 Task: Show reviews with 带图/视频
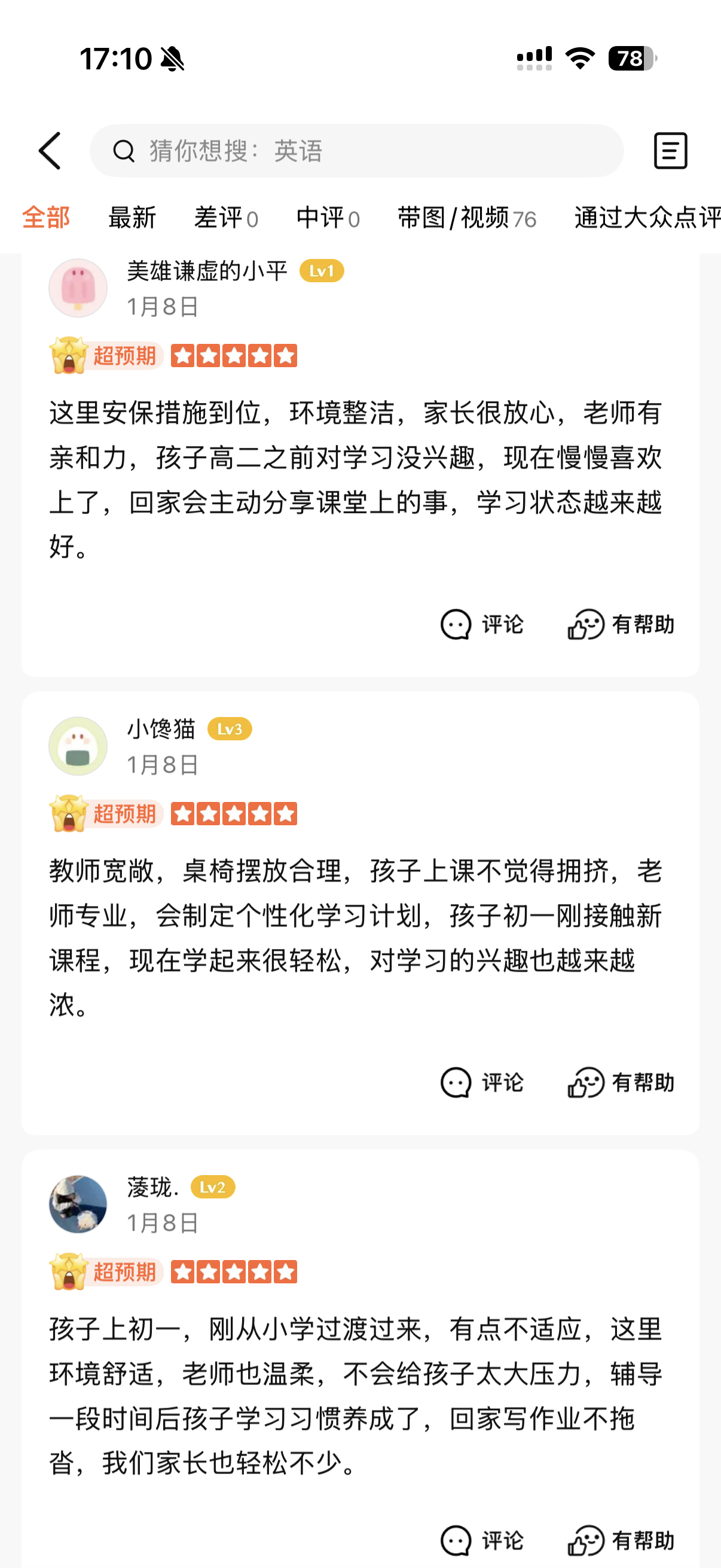click(x=467, y=218)
